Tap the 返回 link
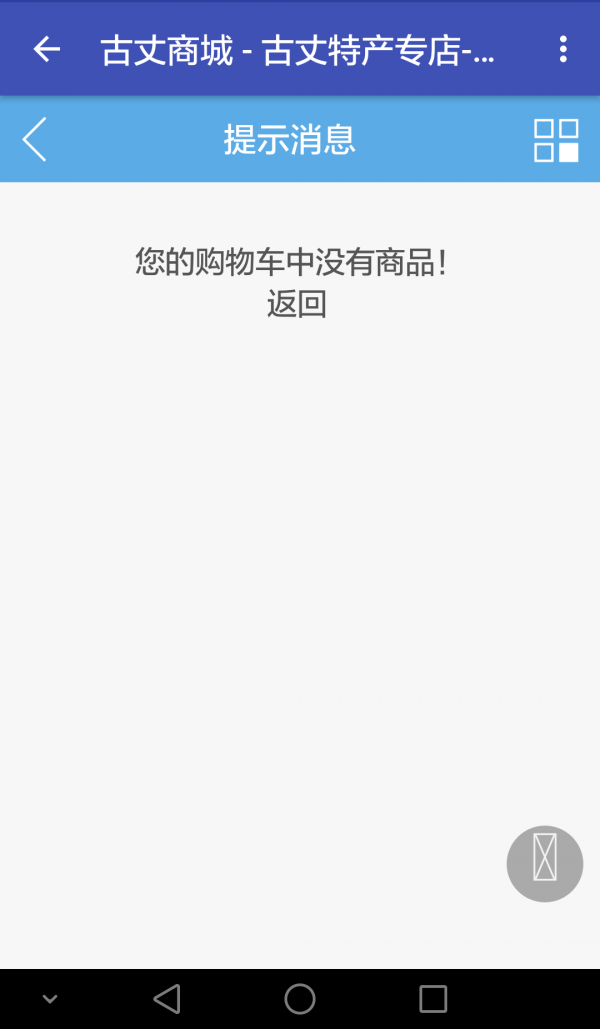 pyautogui.click(x=296, y=304)
